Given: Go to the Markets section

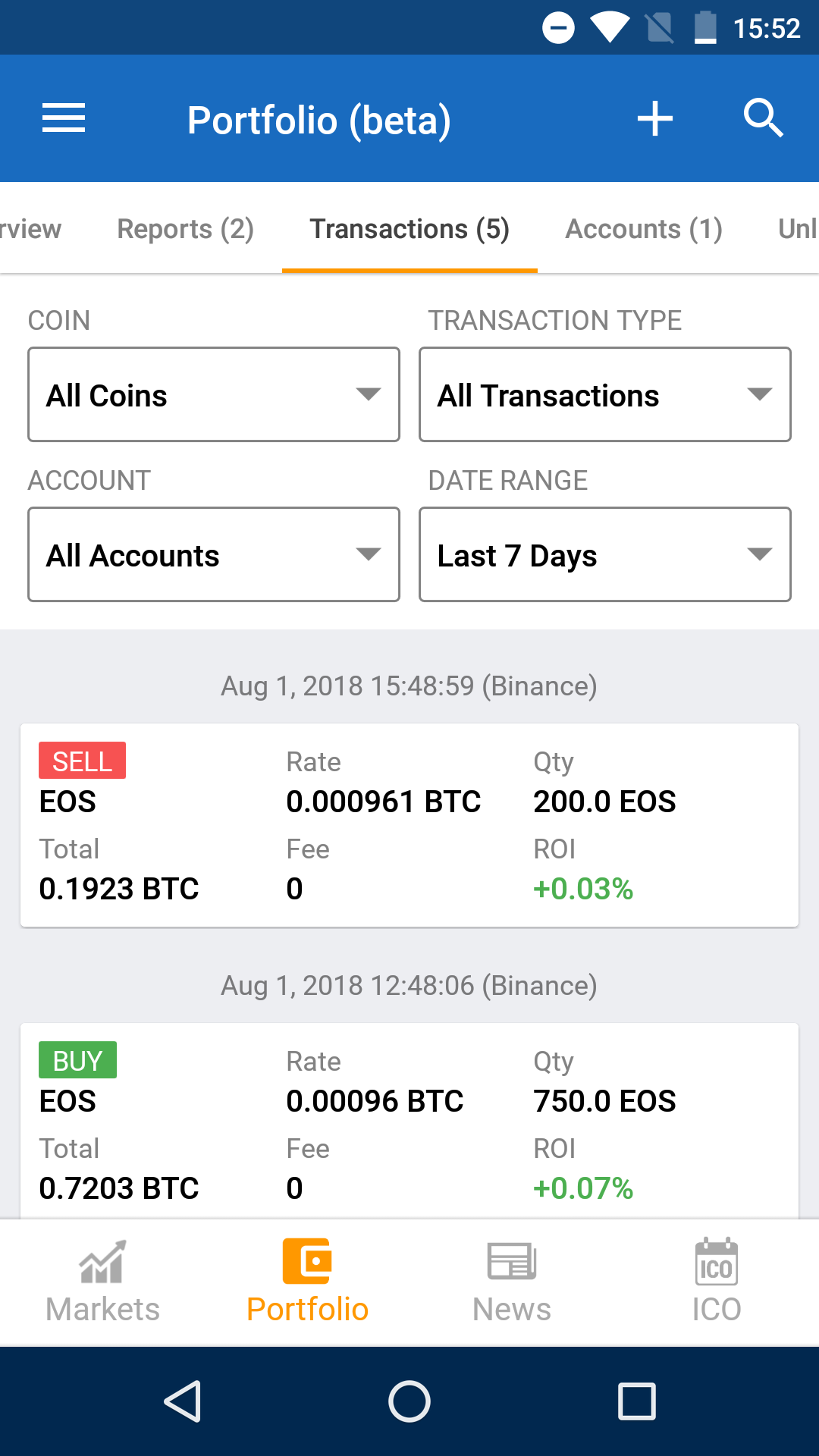Looking at the screenshot, I should click(x=102, y=1283).
